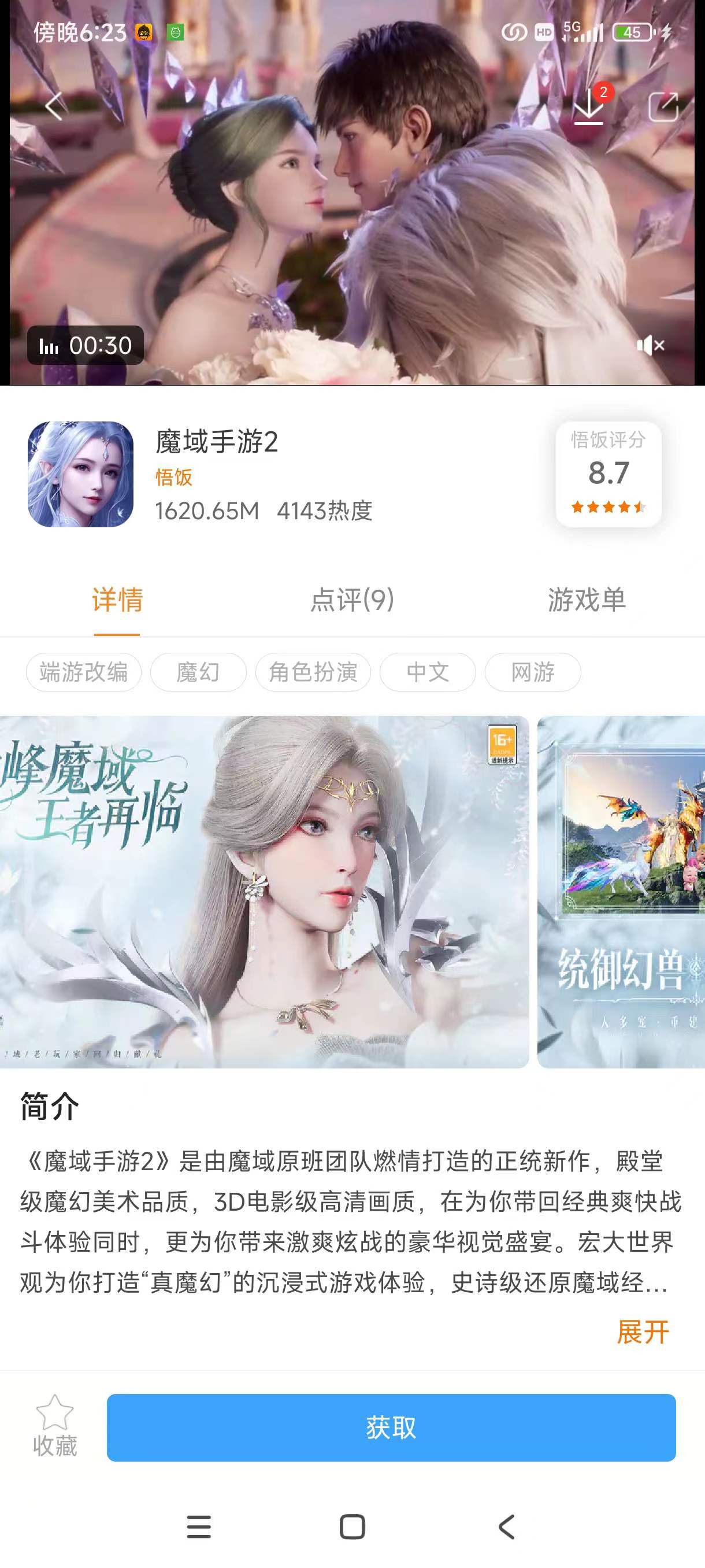Image resolution: width=705 pixels, height=1568 pixels.
Task: Tap the 端游改编 tag chip
Action: (84, 672)
